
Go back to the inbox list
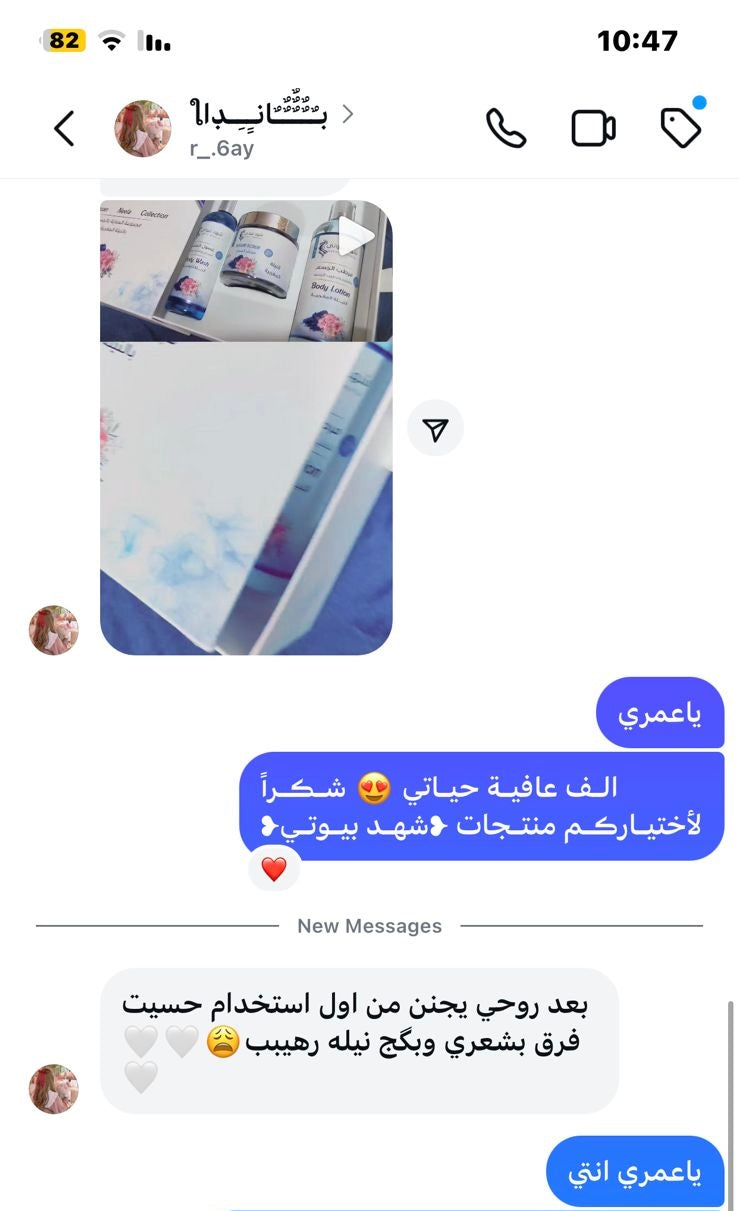pos(64,128)
